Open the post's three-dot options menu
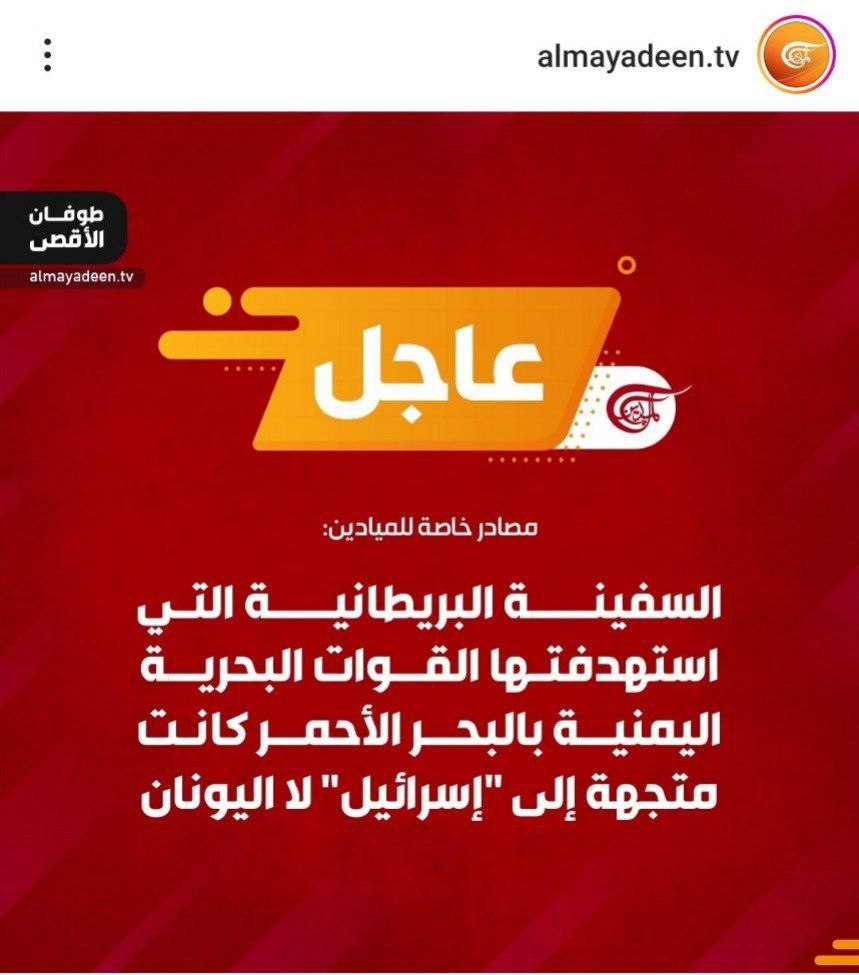The height and width of the screenshot is (975, 859). [x=47, y=55]
